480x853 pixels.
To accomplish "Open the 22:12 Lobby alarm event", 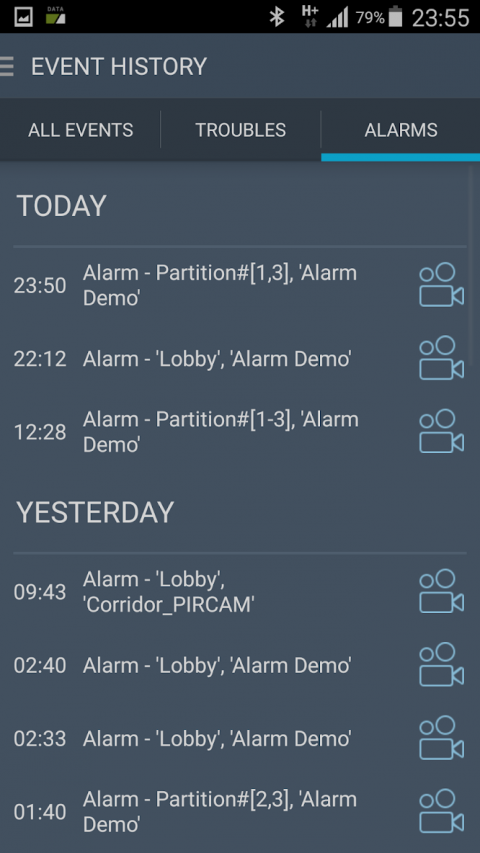I will pyautogui.click(x=239, y=359).
